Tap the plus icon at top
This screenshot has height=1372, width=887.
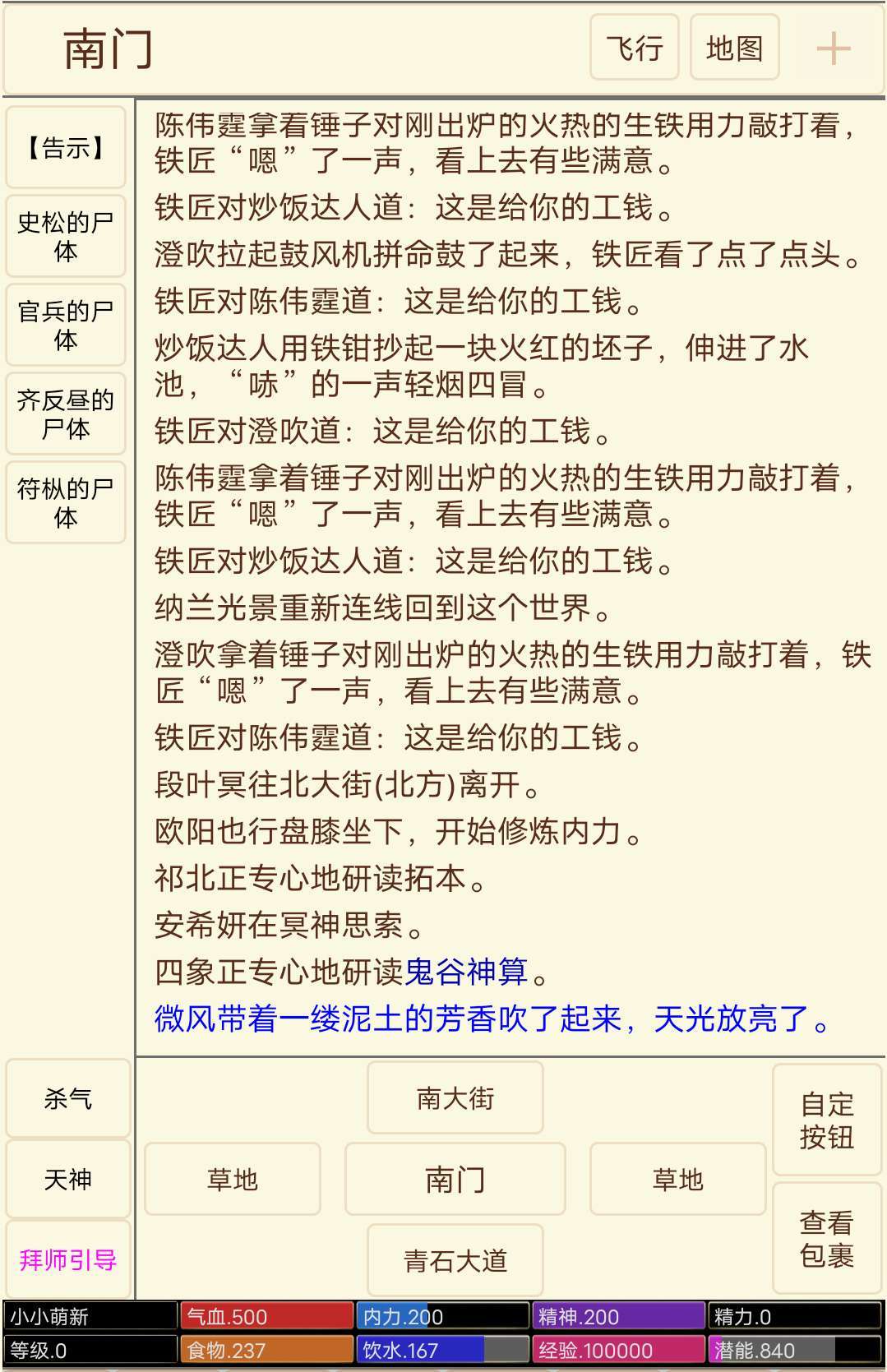pyautogui.click(x=833, y=49)
